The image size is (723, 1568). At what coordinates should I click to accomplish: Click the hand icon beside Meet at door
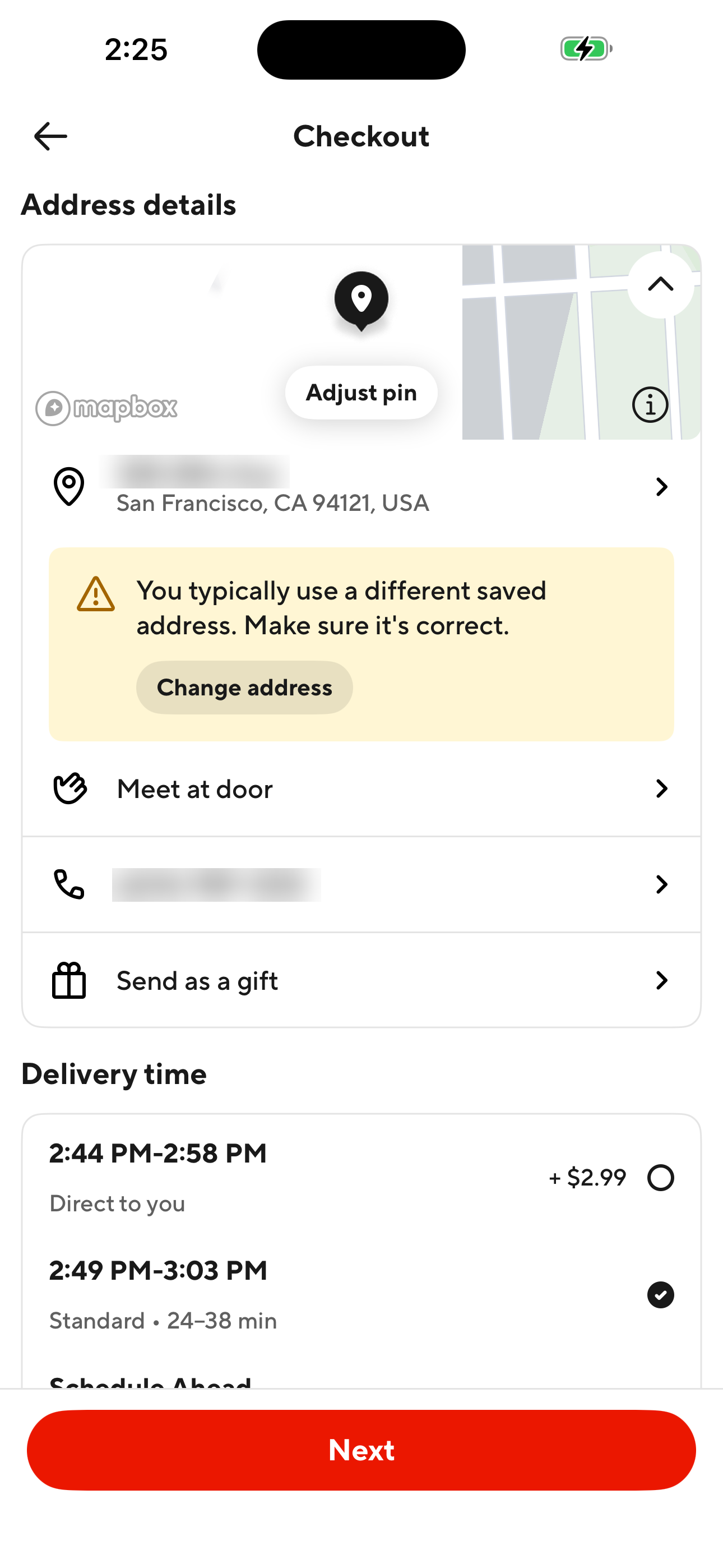pyautogui.click(x=69, y=788)
